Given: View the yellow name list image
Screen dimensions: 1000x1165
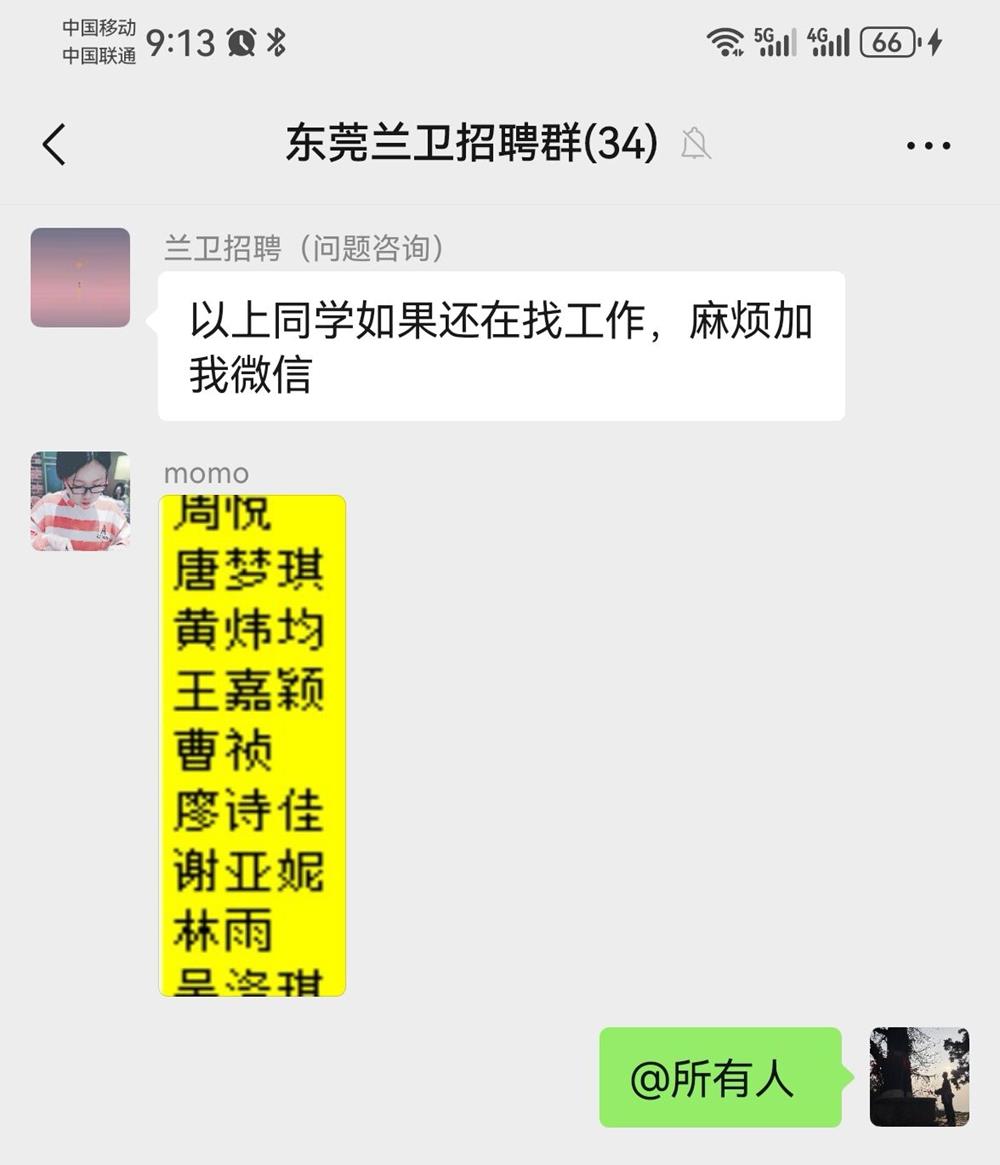Looking at the screenshot, I should 253,745.
